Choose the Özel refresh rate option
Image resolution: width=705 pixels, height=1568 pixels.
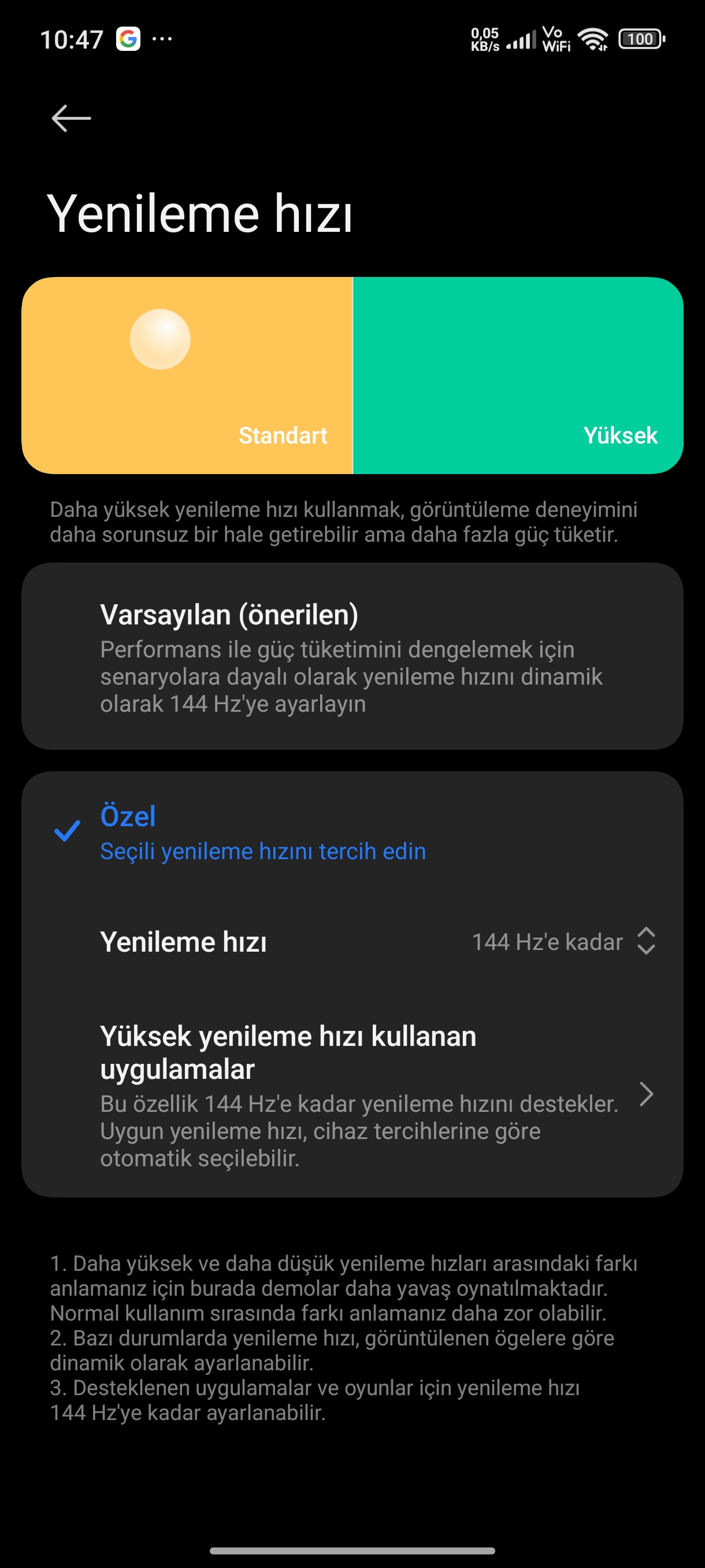[352, 832]
